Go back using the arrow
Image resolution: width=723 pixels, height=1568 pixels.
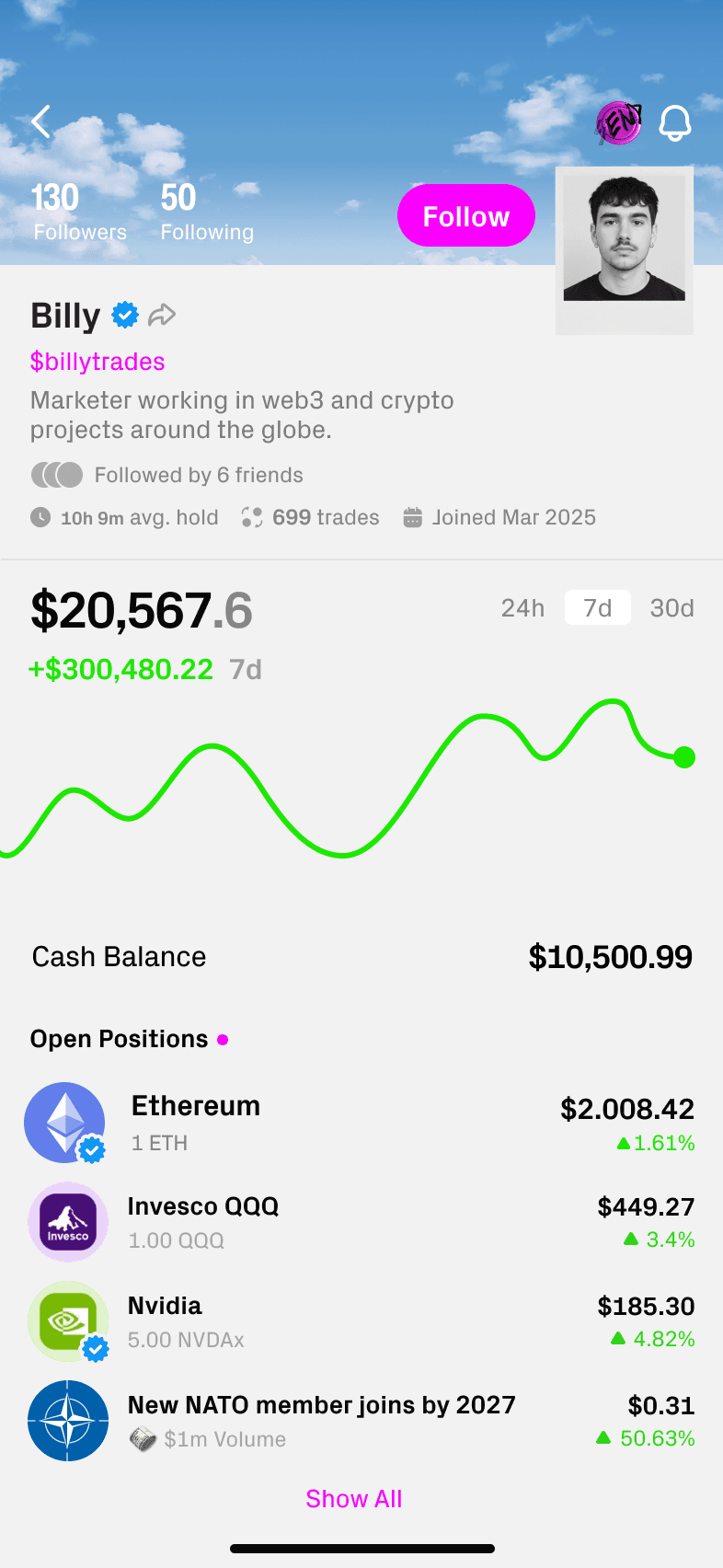pos(41,121)
